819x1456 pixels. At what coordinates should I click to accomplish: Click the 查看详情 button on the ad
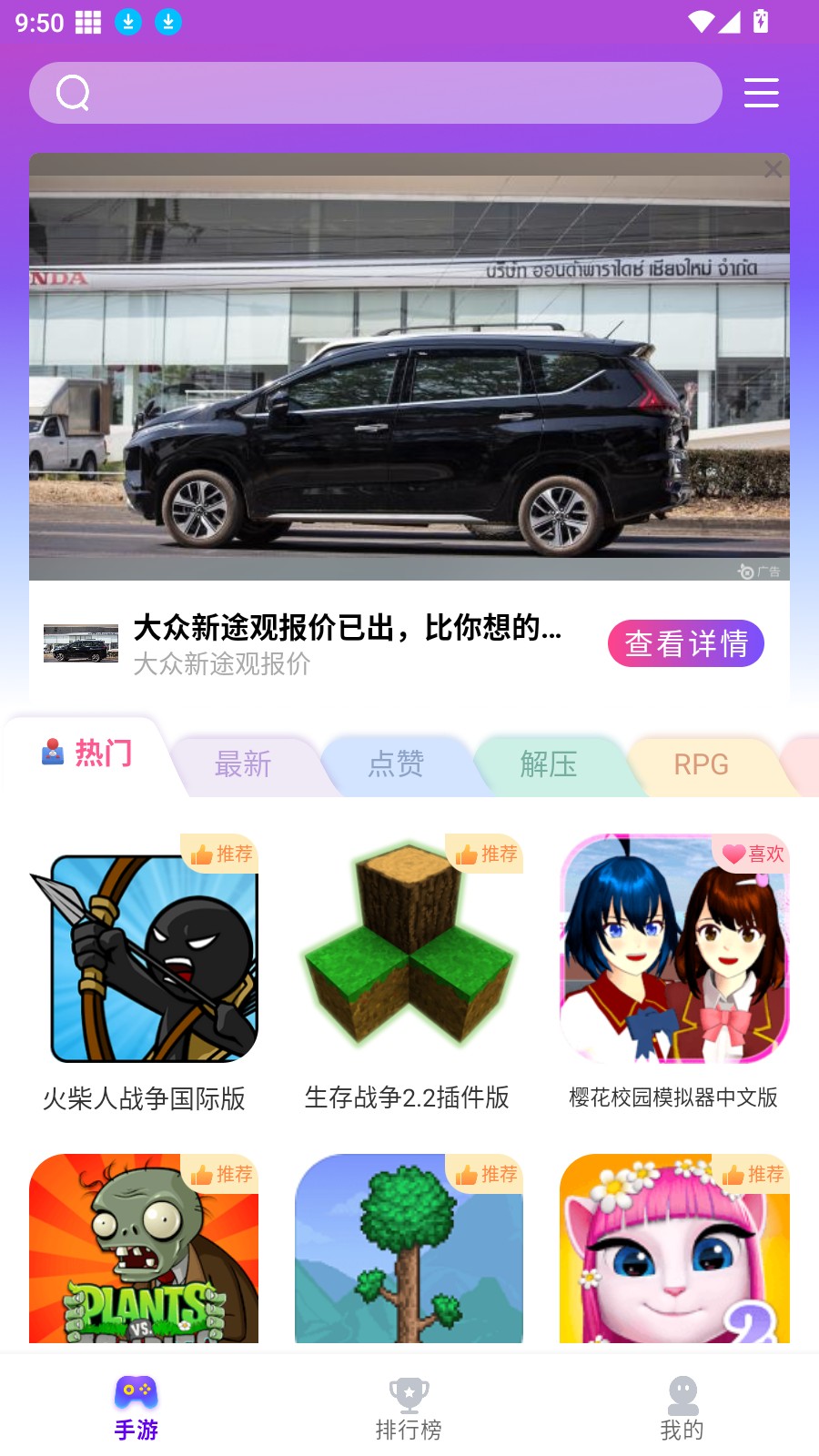[686, 643]
